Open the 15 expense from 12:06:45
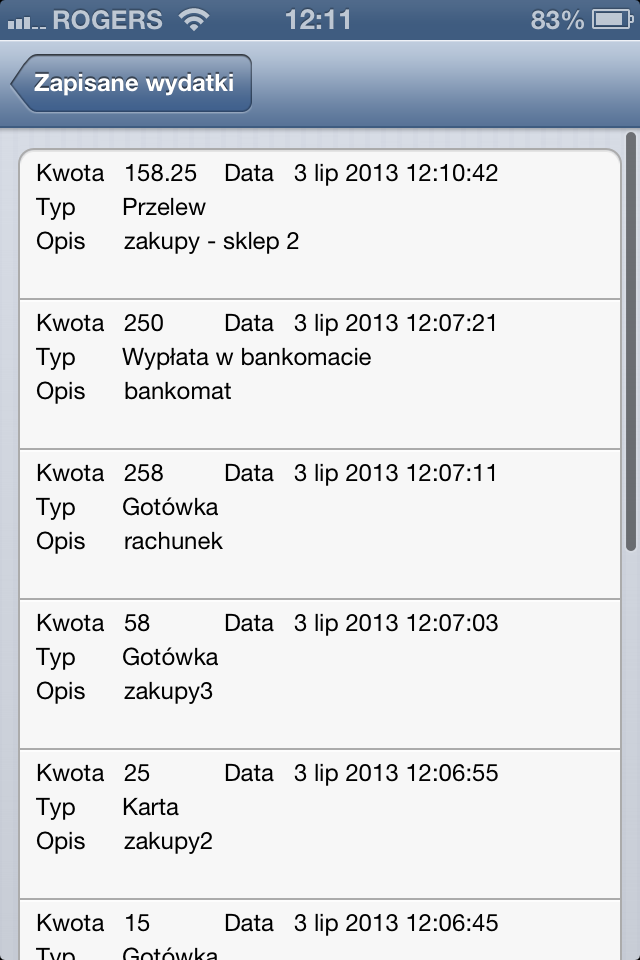640x960 pixels. coord(320,932)
